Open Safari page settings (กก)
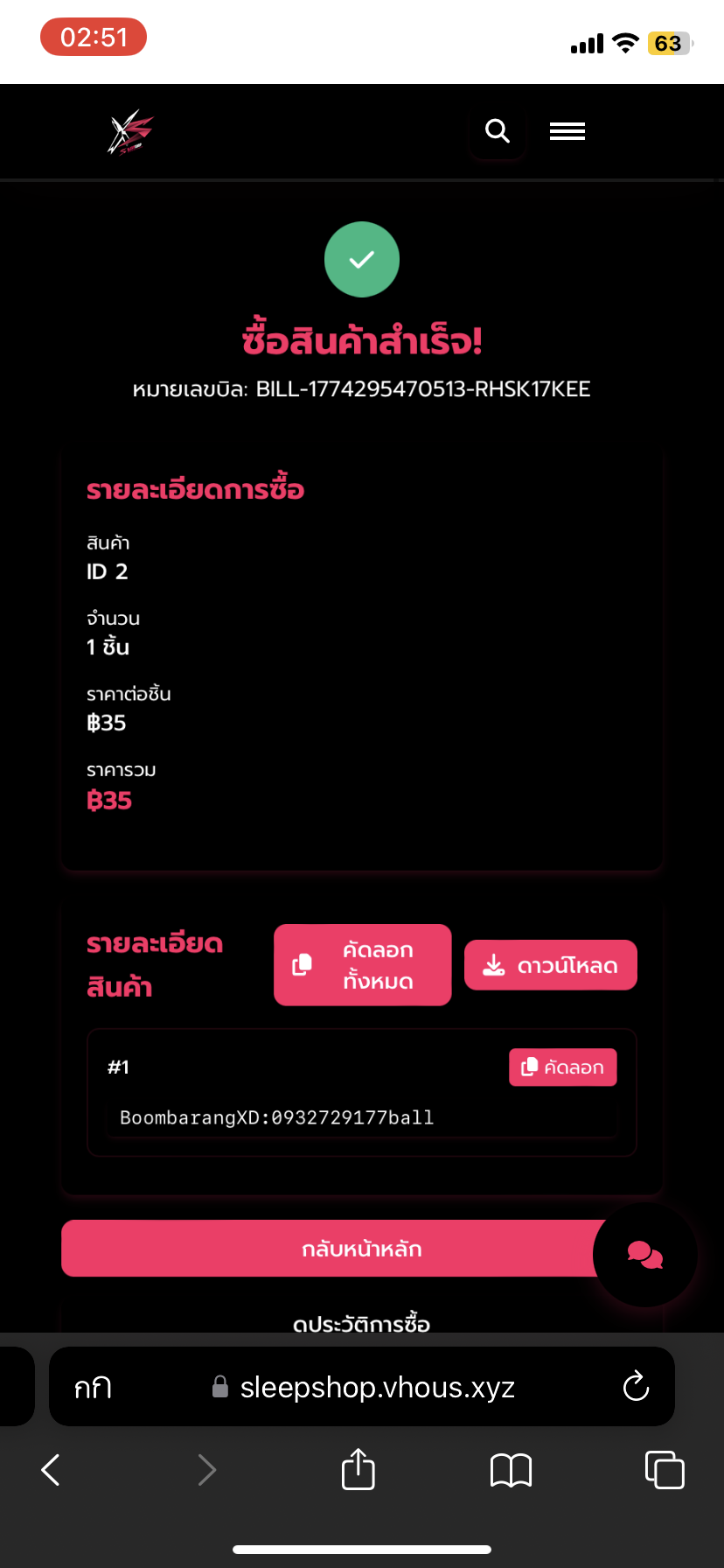Image resolution: width=724 pixels, height=1568 pixels. 93,1388
